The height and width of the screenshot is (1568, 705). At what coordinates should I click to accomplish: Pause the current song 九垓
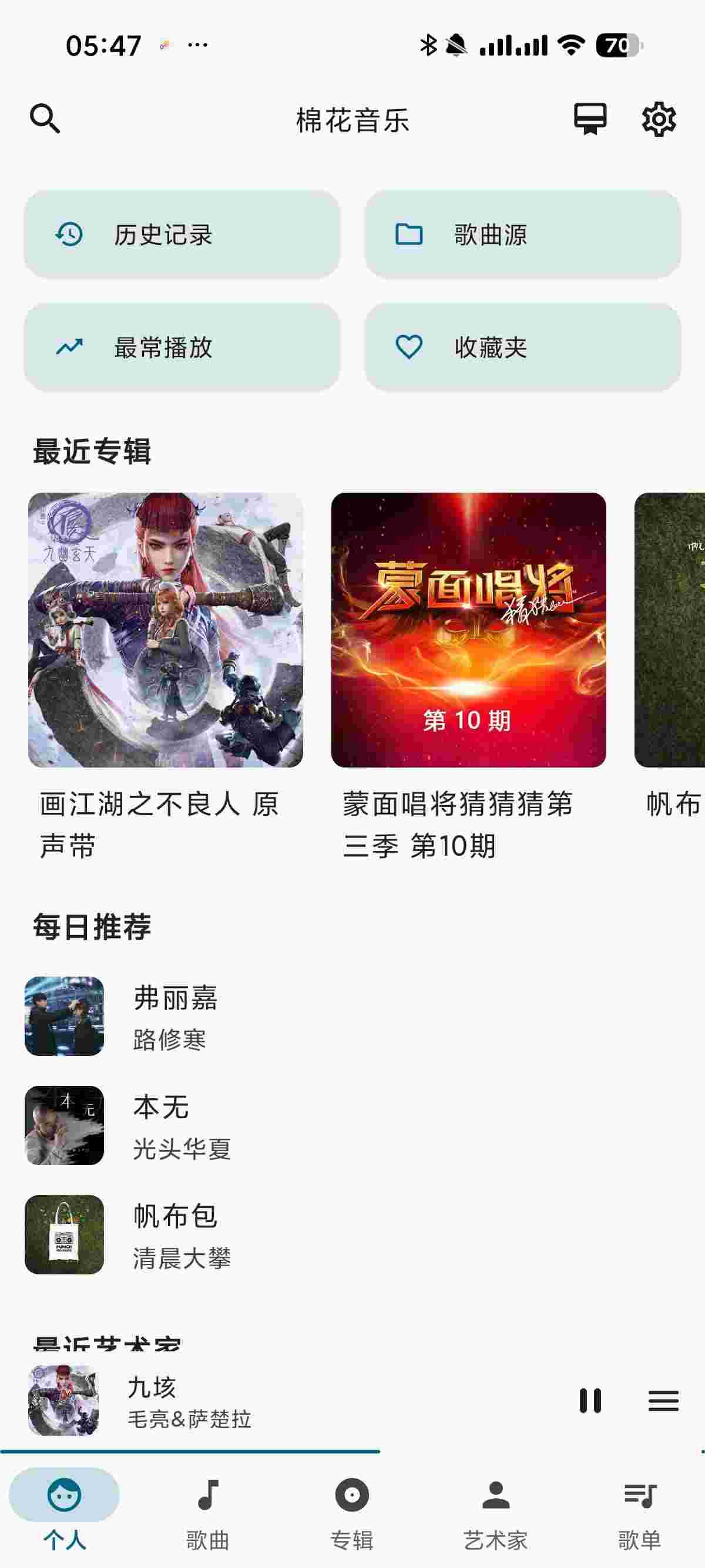pos(590,1401)
